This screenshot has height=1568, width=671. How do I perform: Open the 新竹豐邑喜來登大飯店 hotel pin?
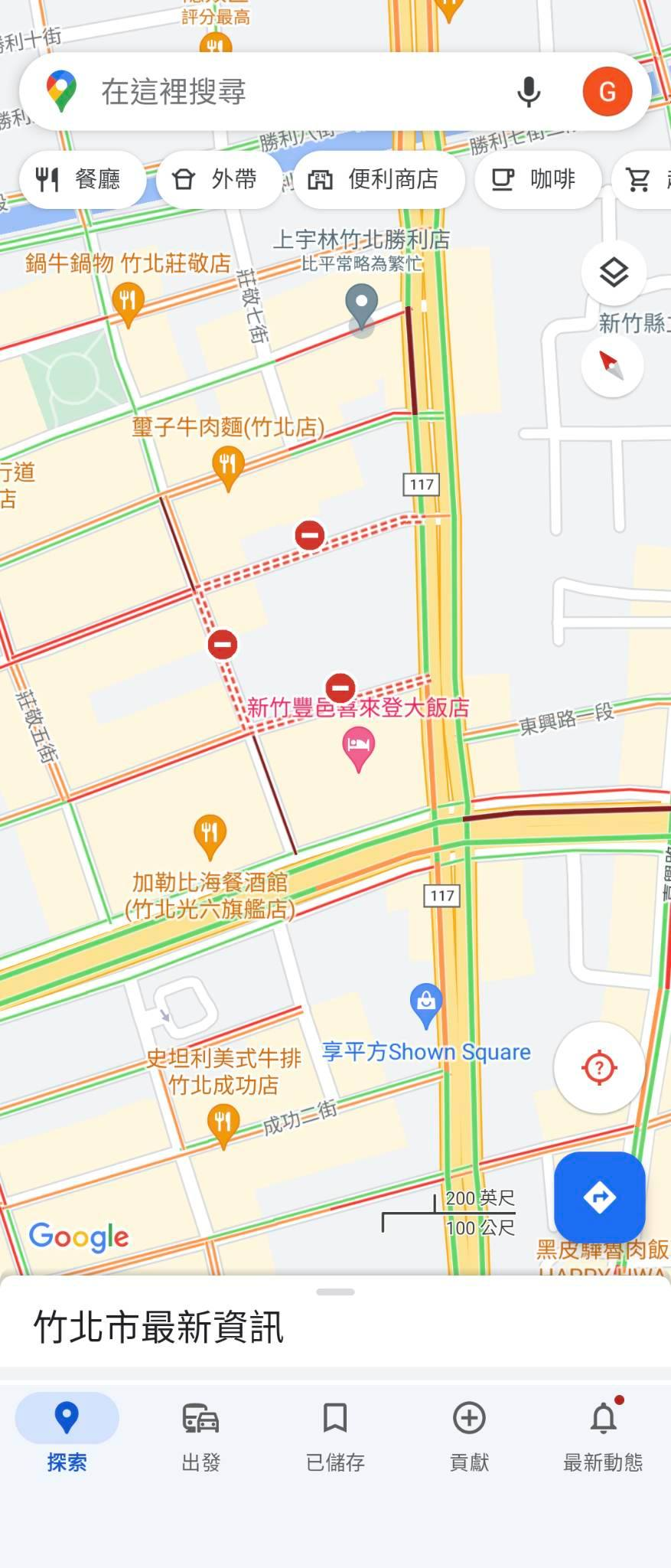(358, 746)
